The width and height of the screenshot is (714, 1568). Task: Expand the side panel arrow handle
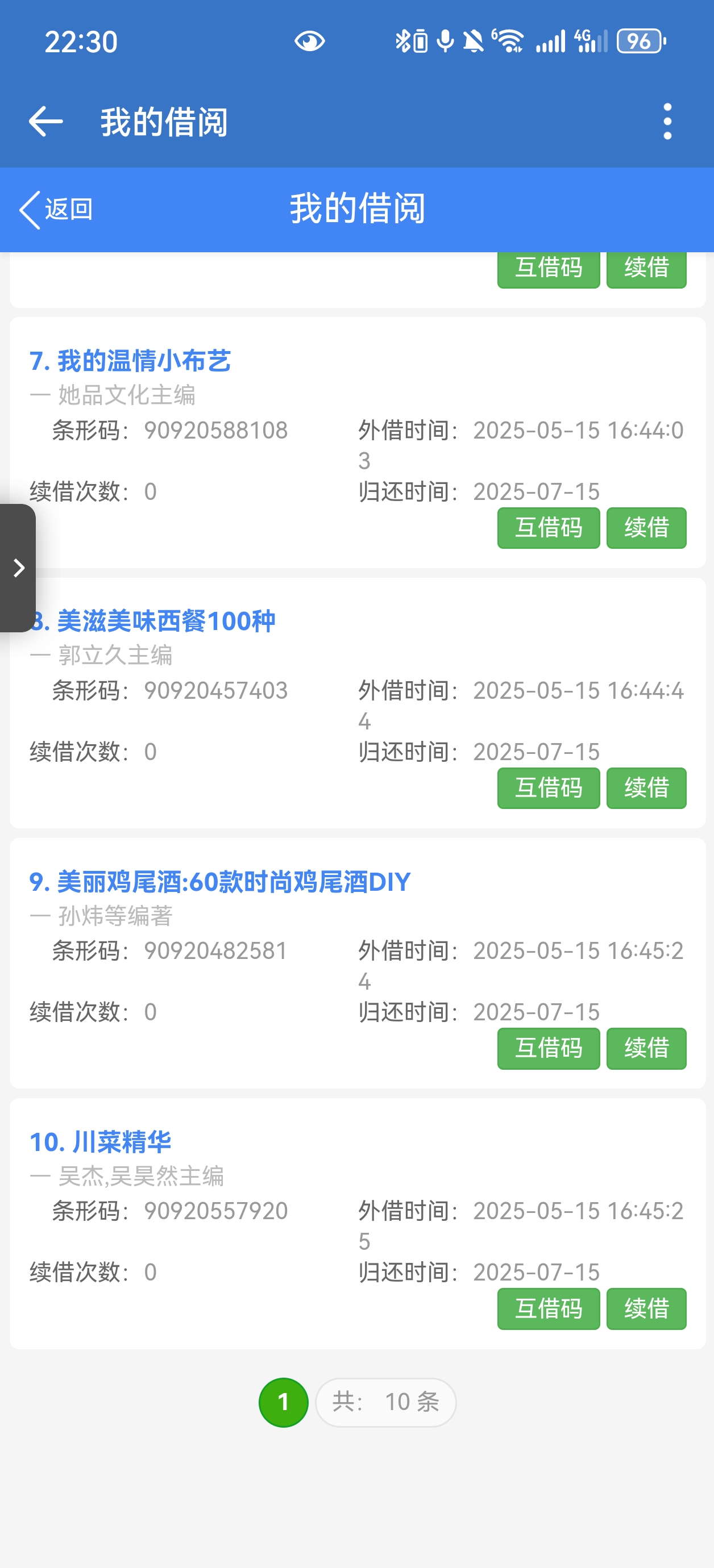click(18, 568)
